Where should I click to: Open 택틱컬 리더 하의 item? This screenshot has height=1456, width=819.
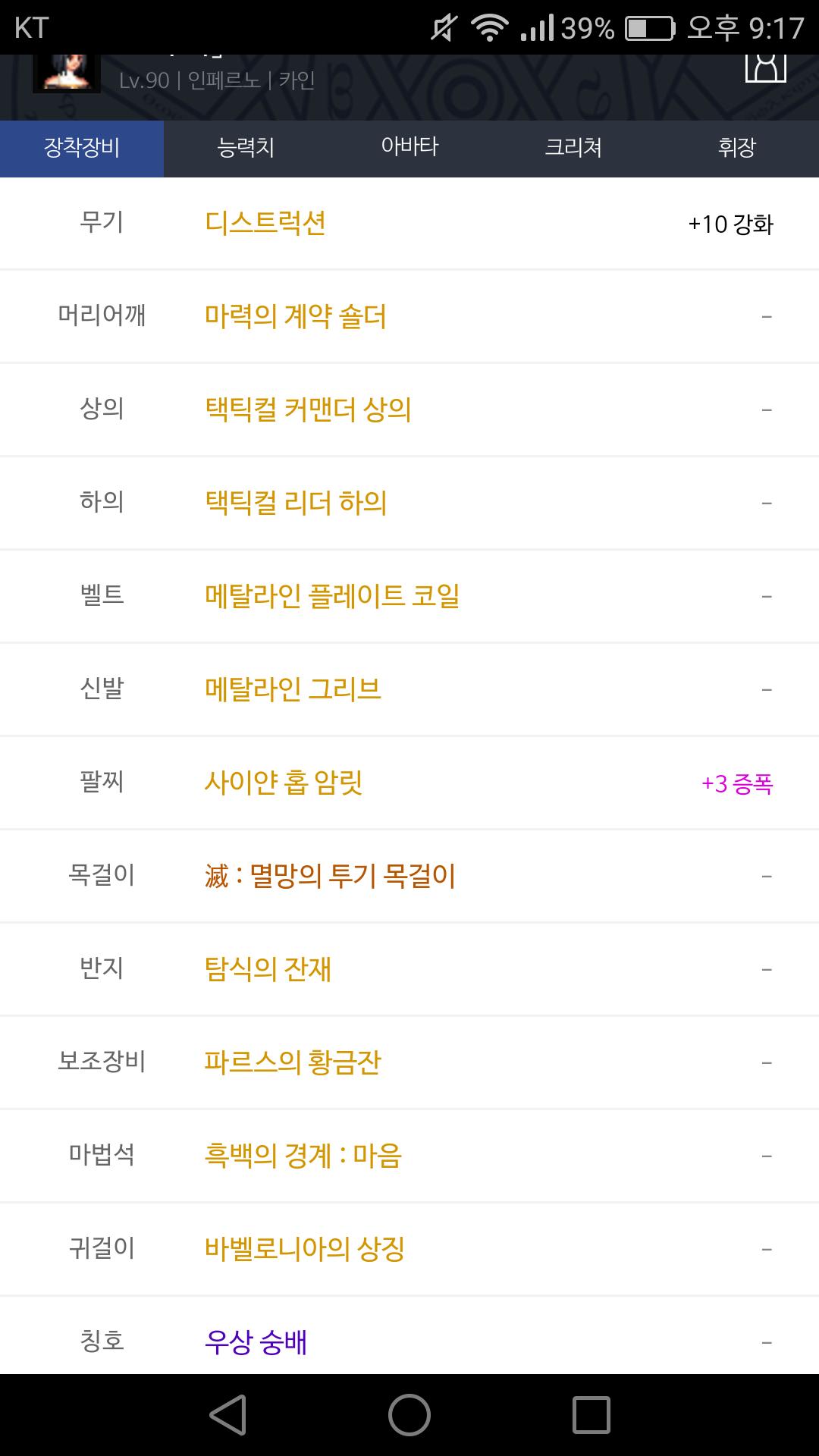click(296, 503)
